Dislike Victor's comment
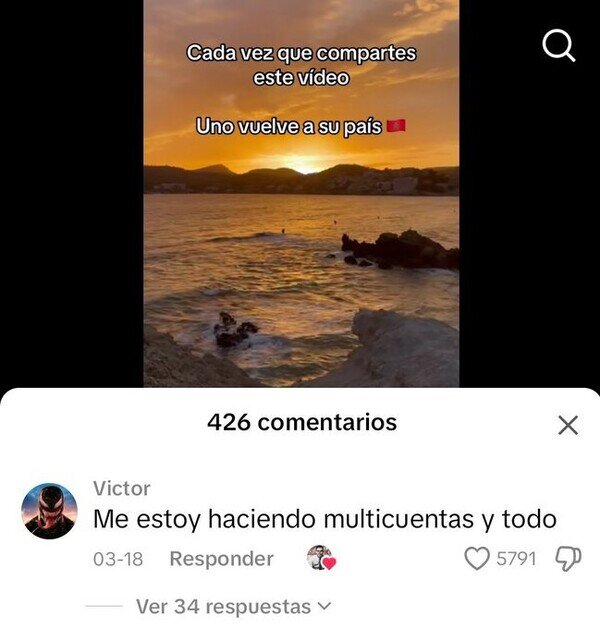The image size is (600, 628). pyautogui.click(x=568, y=559)
